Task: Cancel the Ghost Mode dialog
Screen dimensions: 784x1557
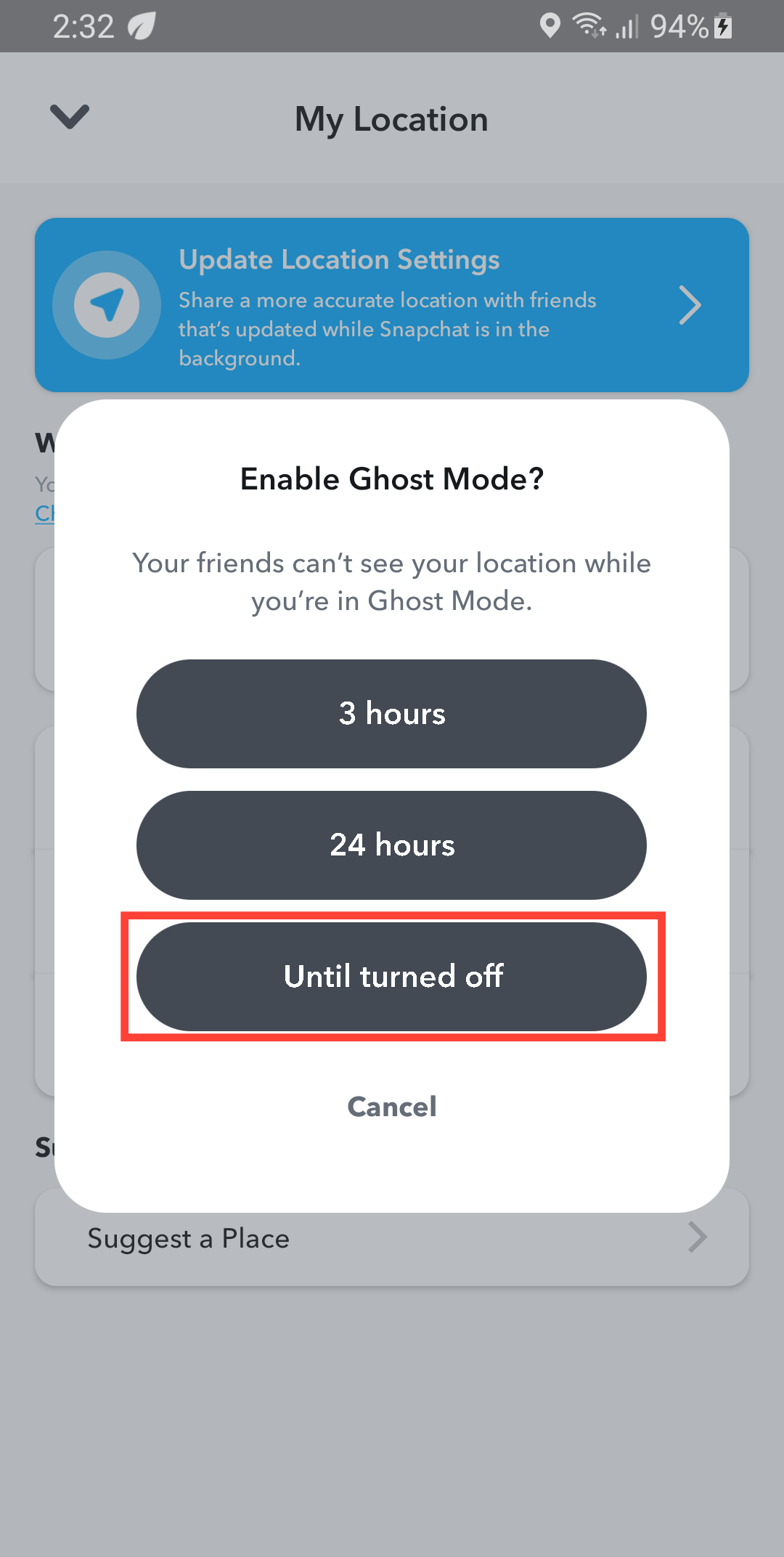Action: [391, 1107]
